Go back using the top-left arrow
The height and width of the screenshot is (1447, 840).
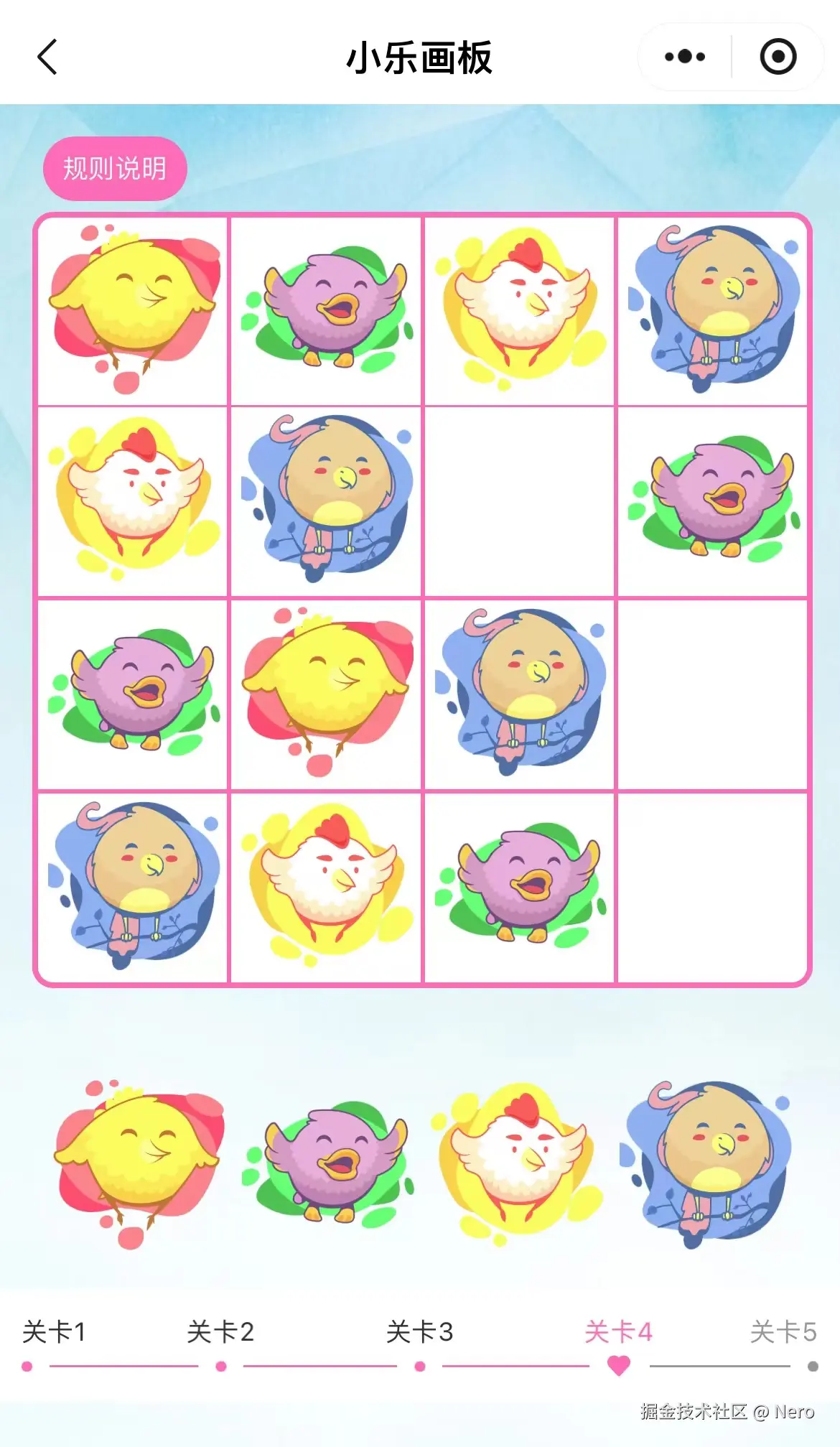click(x=47, y=57)
